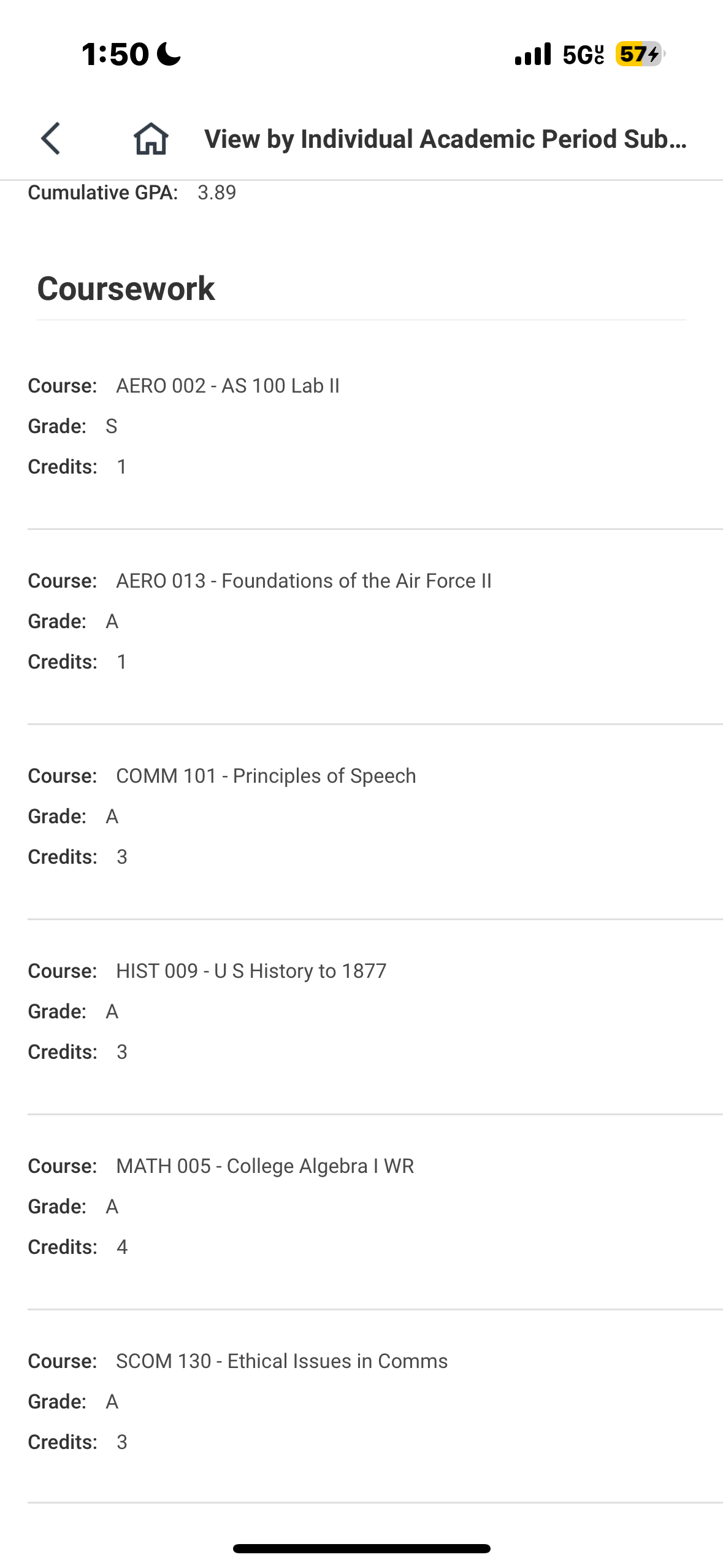
Task: Open the home icon in header
Action: [151, 139]
